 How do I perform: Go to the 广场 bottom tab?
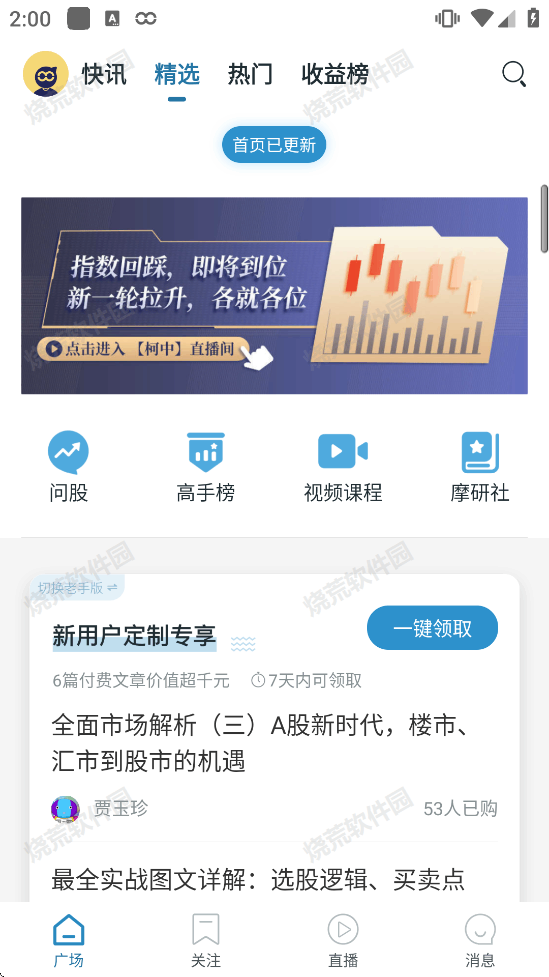coord(69,940)
